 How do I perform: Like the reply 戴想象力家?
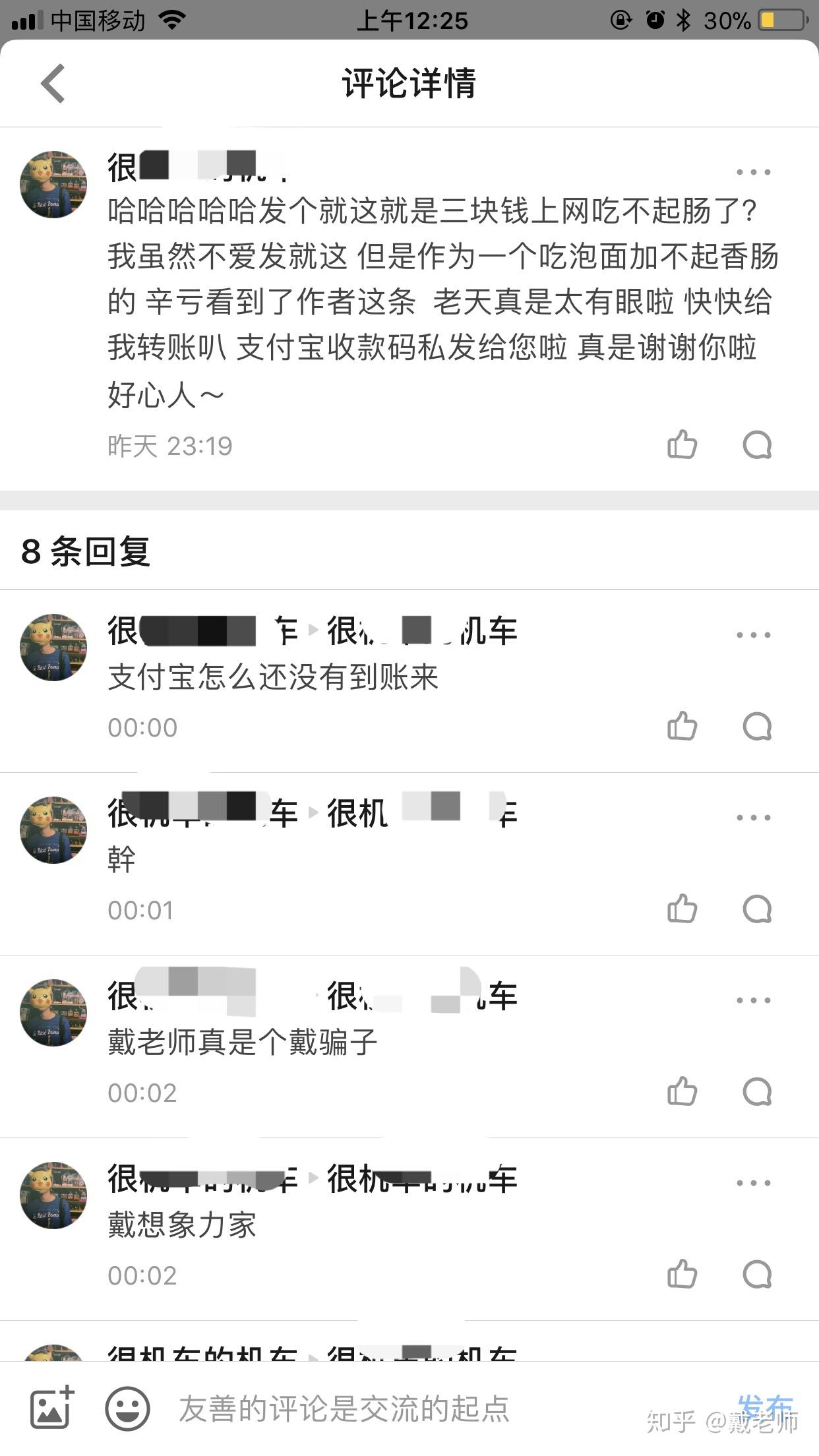pos(682,1274)
